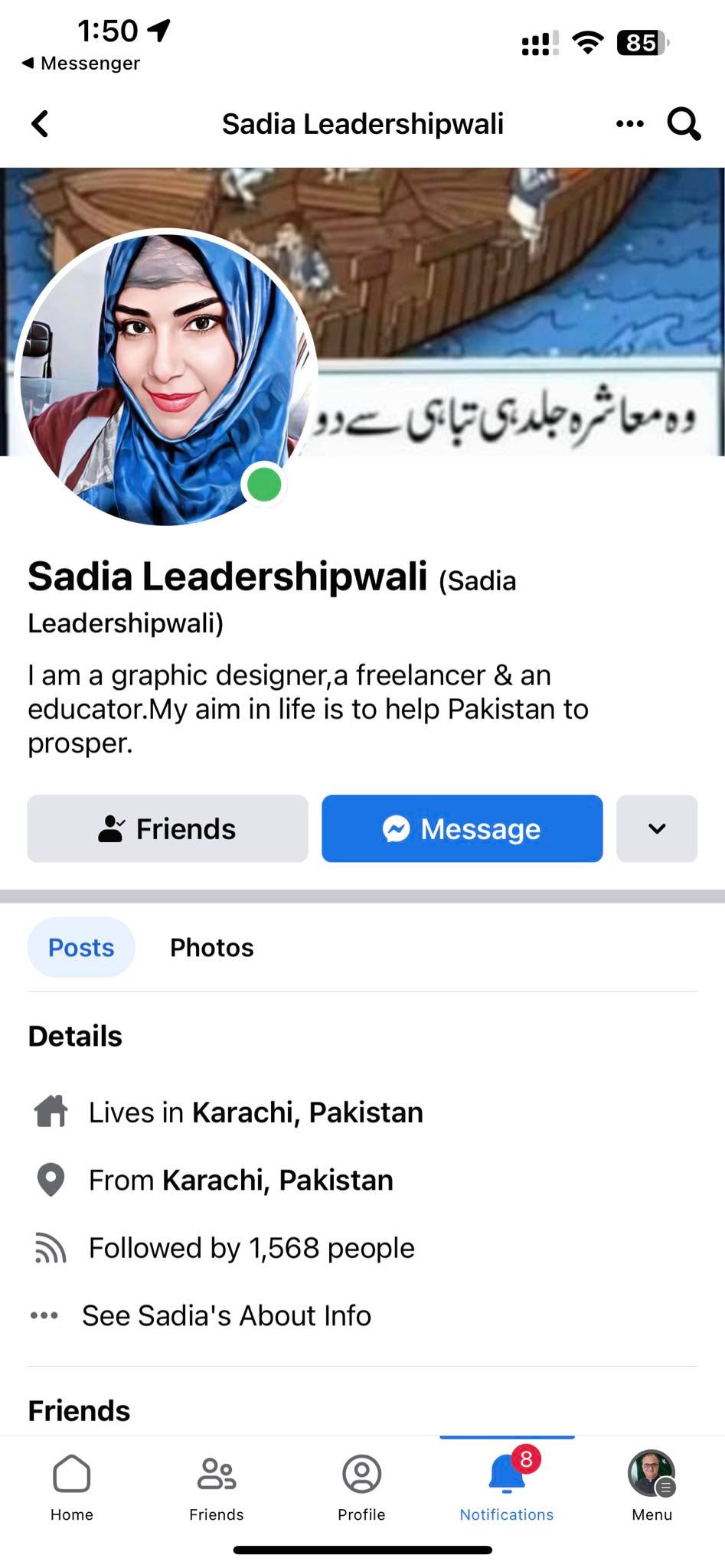The image size is (725, 1568).
Task: Expand the more actions chevron button
Action: 657,828
